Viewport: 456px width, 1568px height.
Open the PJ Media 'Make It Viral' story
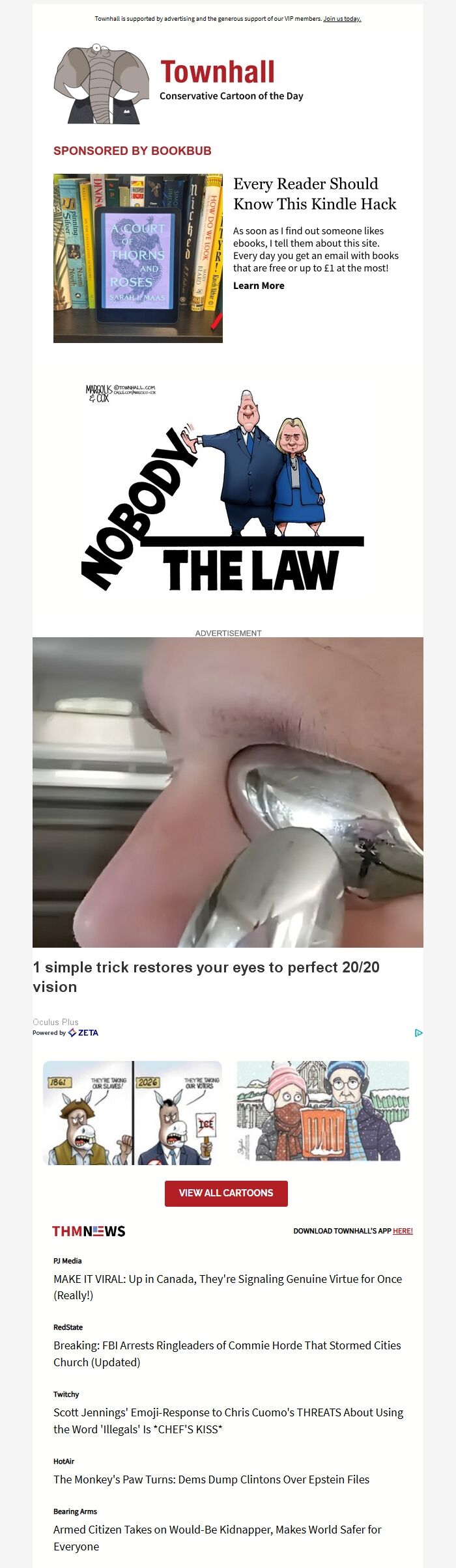[227, 1287]
